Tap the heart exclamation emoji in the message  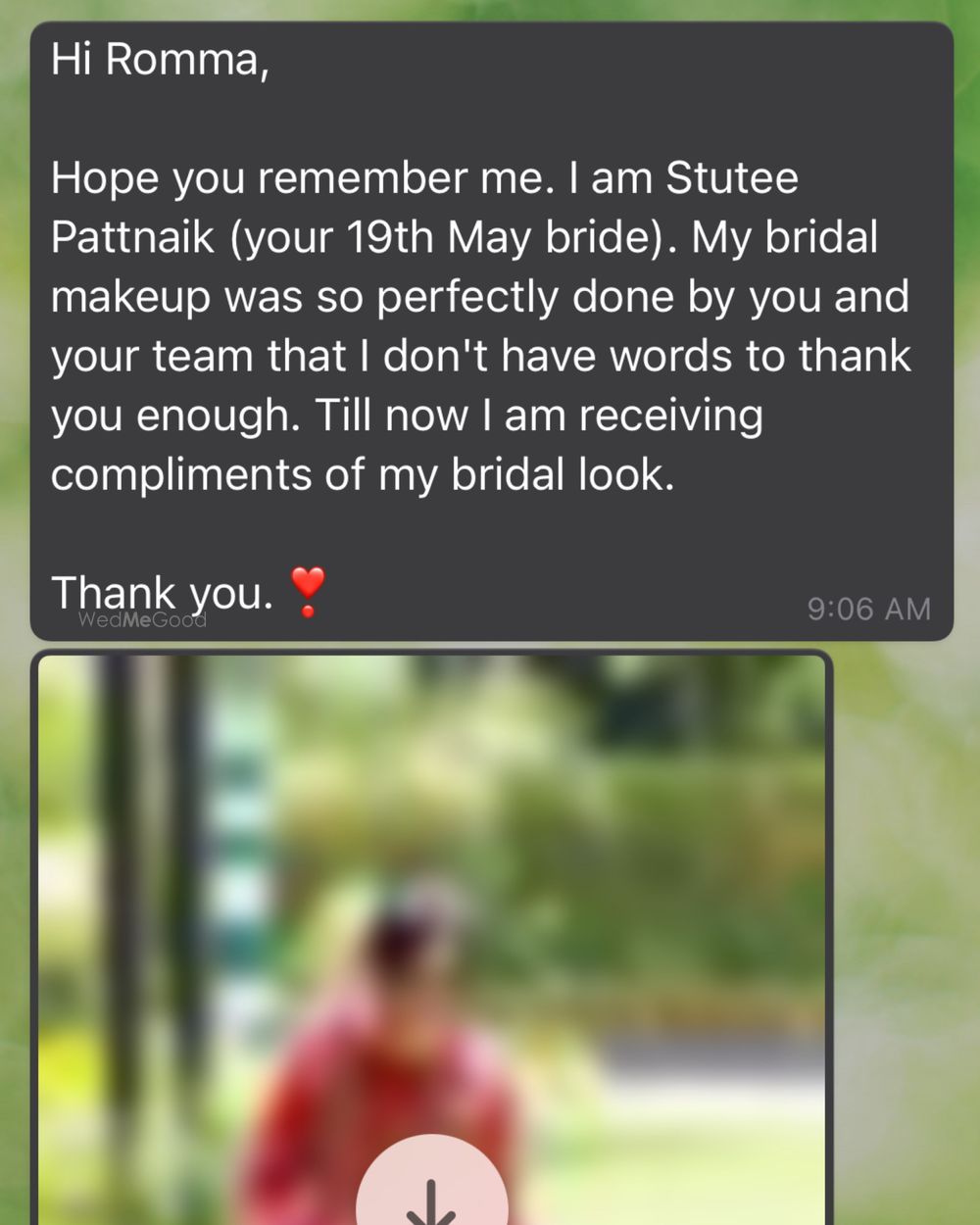307,592
